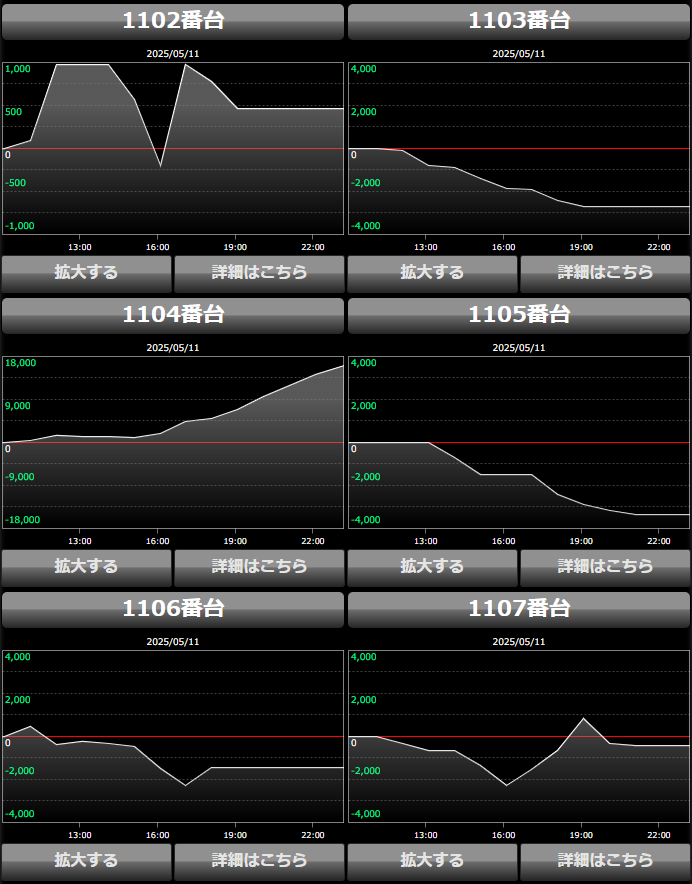Open the 1107番台 header

point(519,609)
